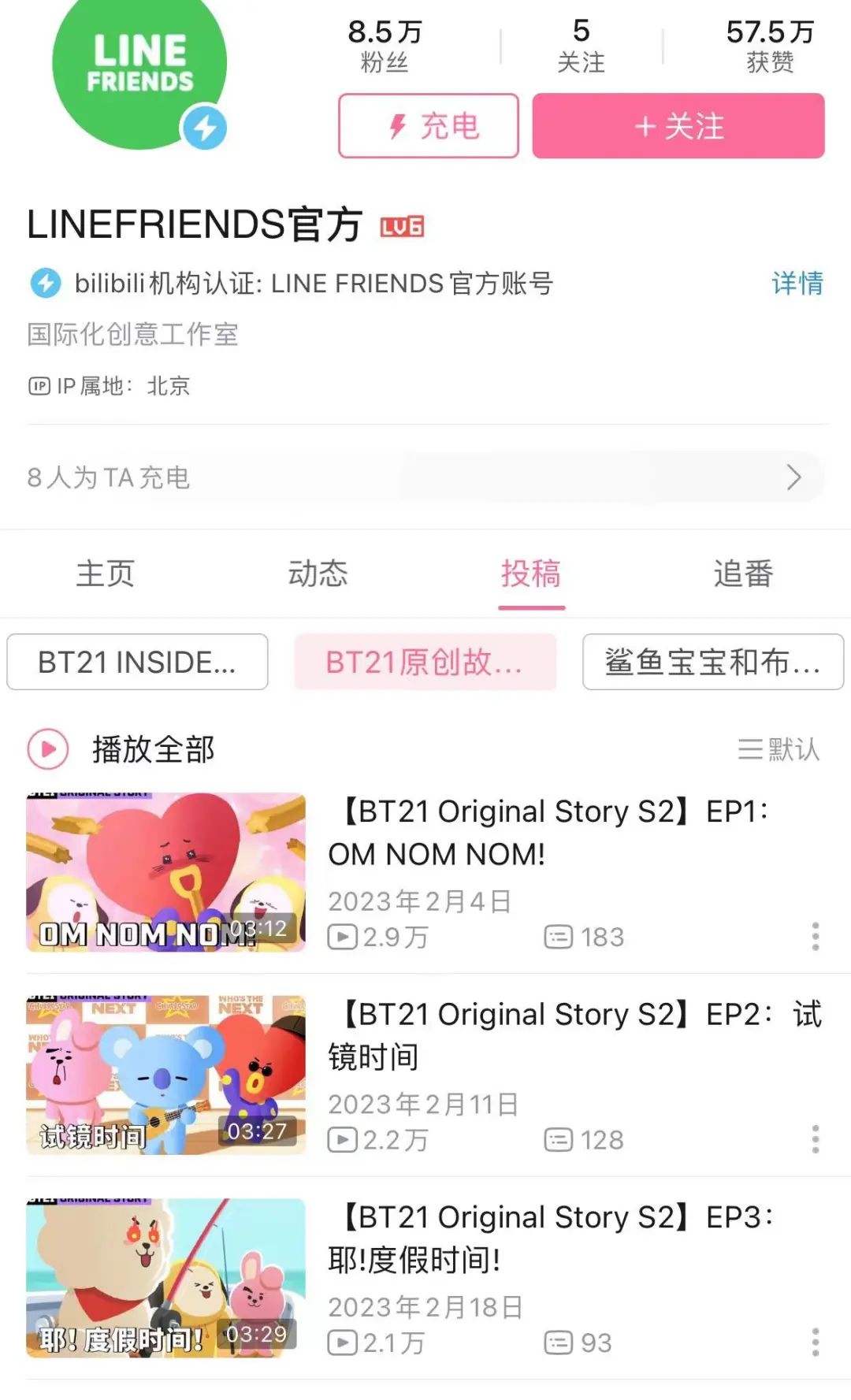The width and height of the screenshot is (851, 1400).
Task: Go to the 追番 tab
Action: 743,574
